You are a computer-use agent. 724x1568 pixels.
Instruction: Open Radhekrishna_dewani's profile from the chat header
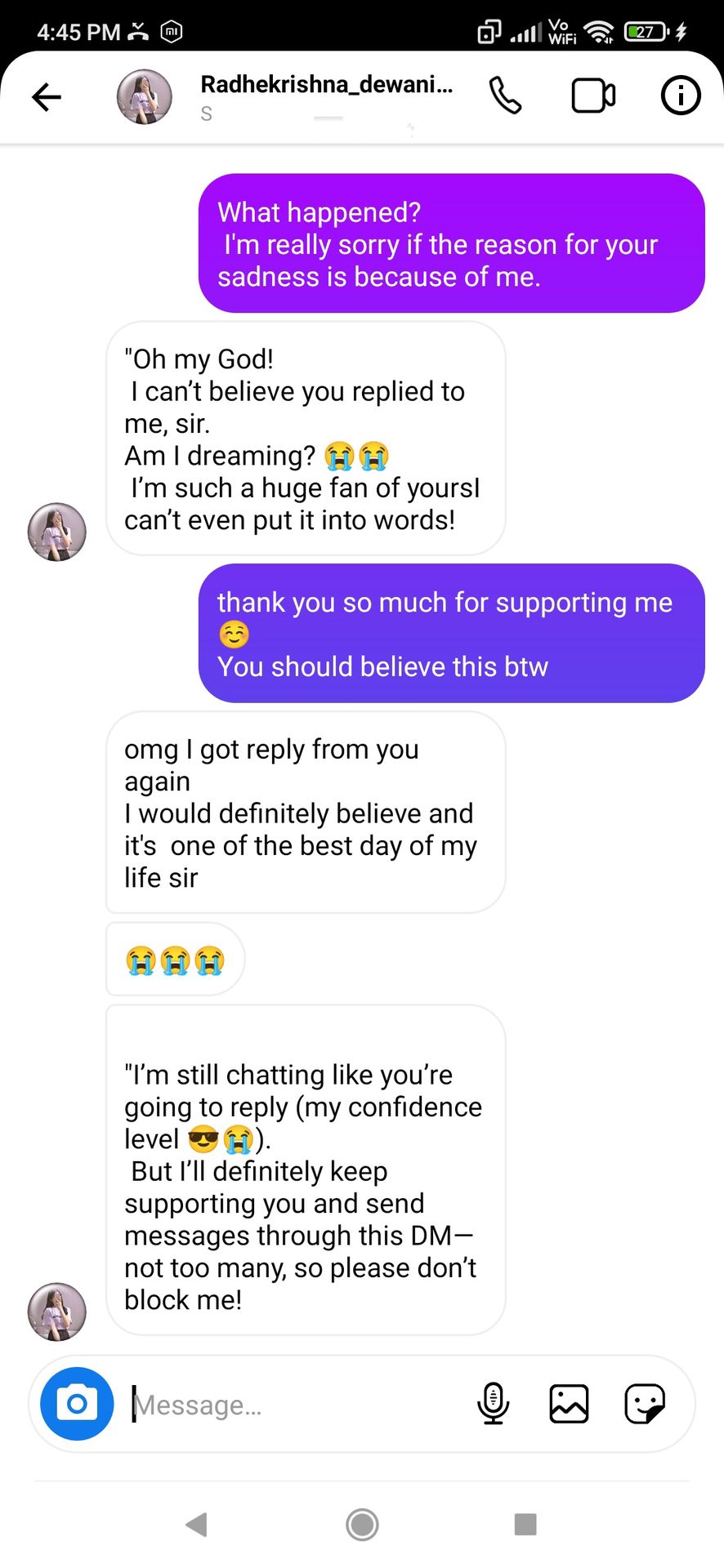[326, 85]
